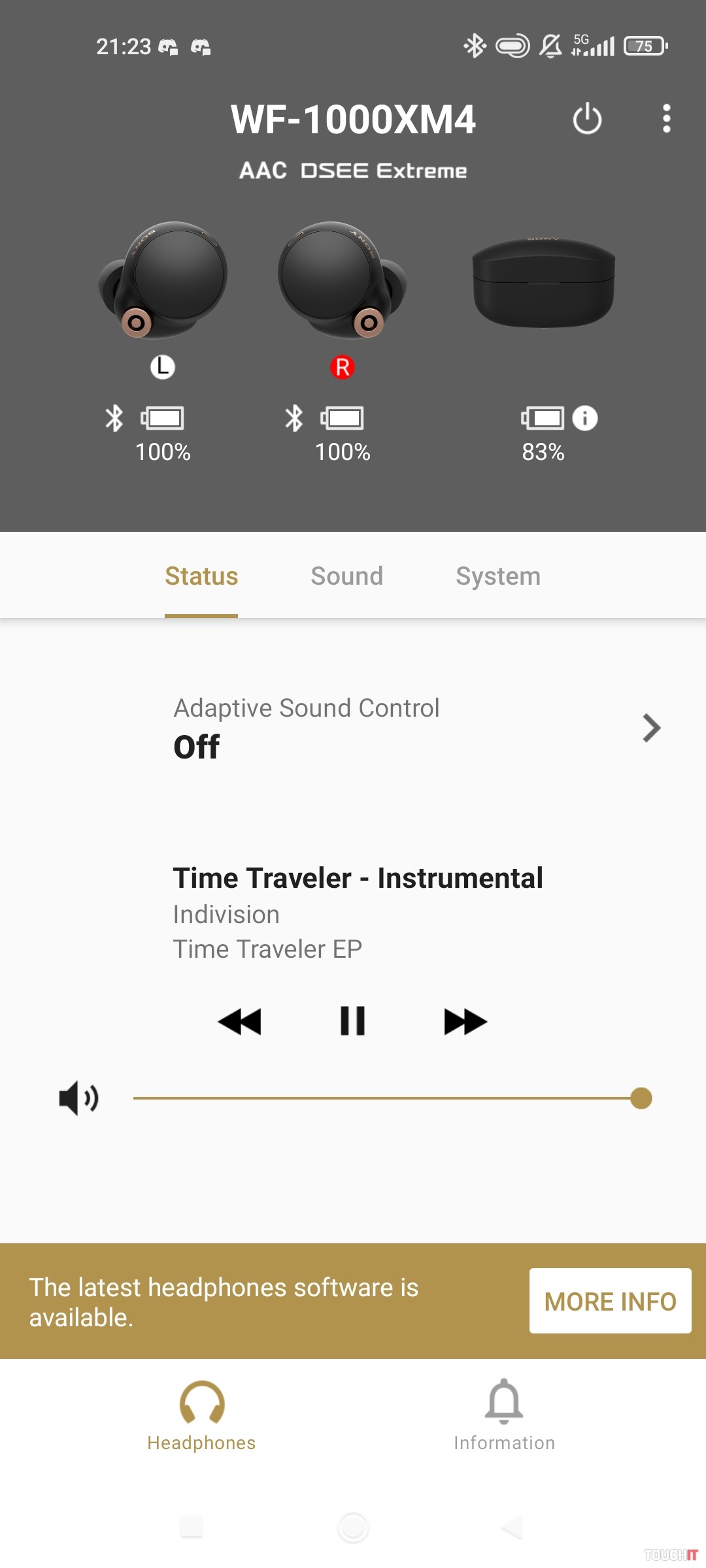Tap MORE INFO about software update
706x1568 pixels.
click(610, 1301)
